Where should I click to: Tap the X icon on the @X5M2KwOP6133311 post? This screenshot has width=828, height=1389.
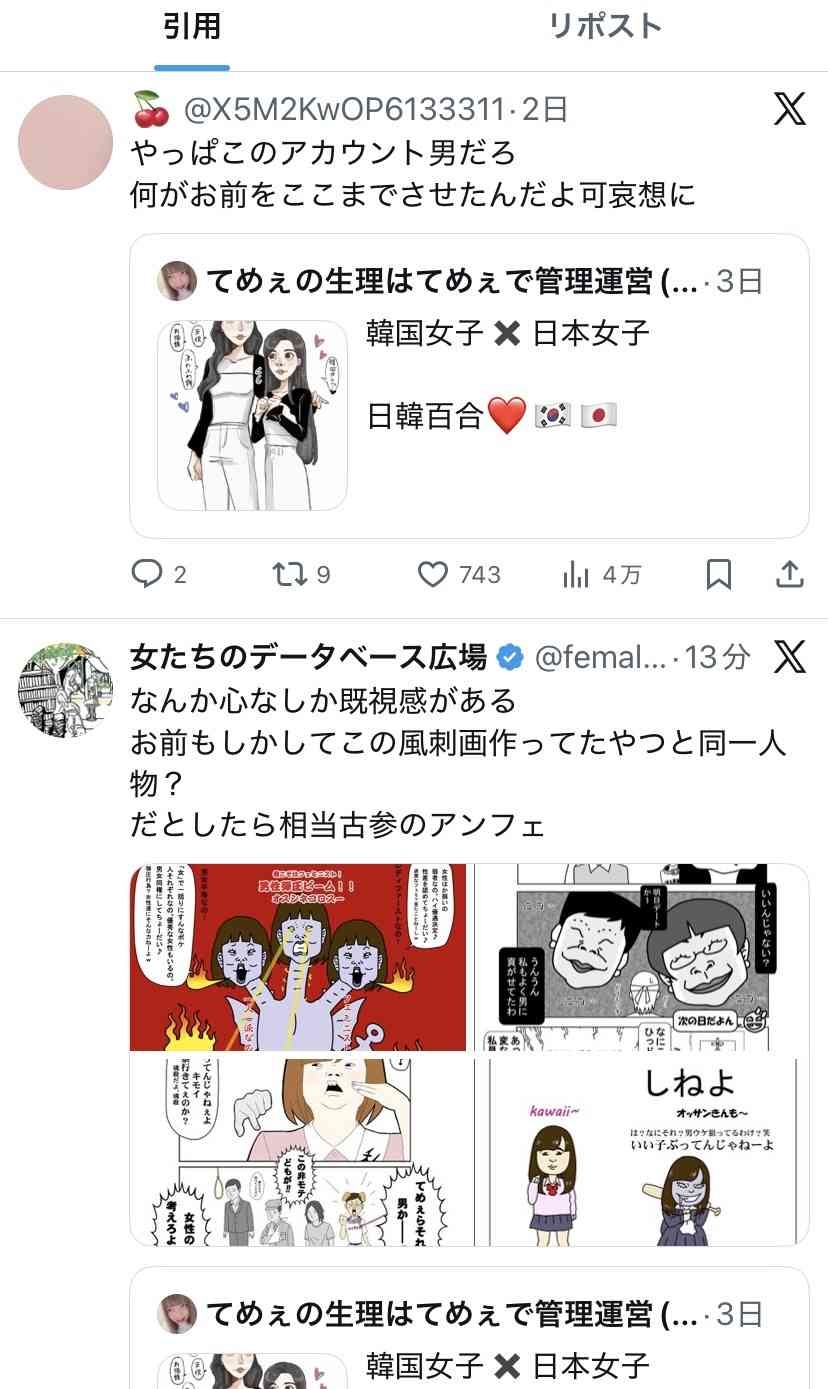(x=790, y=108)
